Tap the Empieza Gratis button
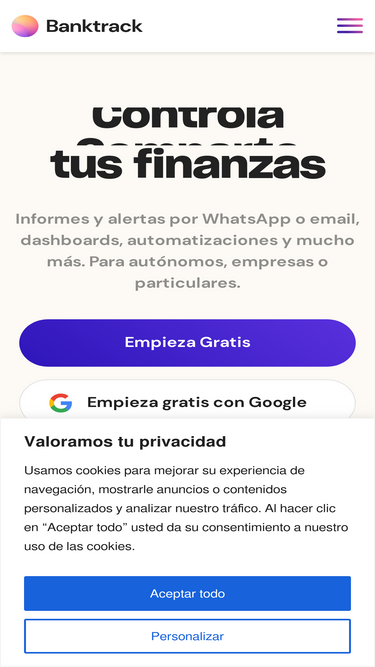The height and width of the screenshot is (667, 375). click(188, 343)
